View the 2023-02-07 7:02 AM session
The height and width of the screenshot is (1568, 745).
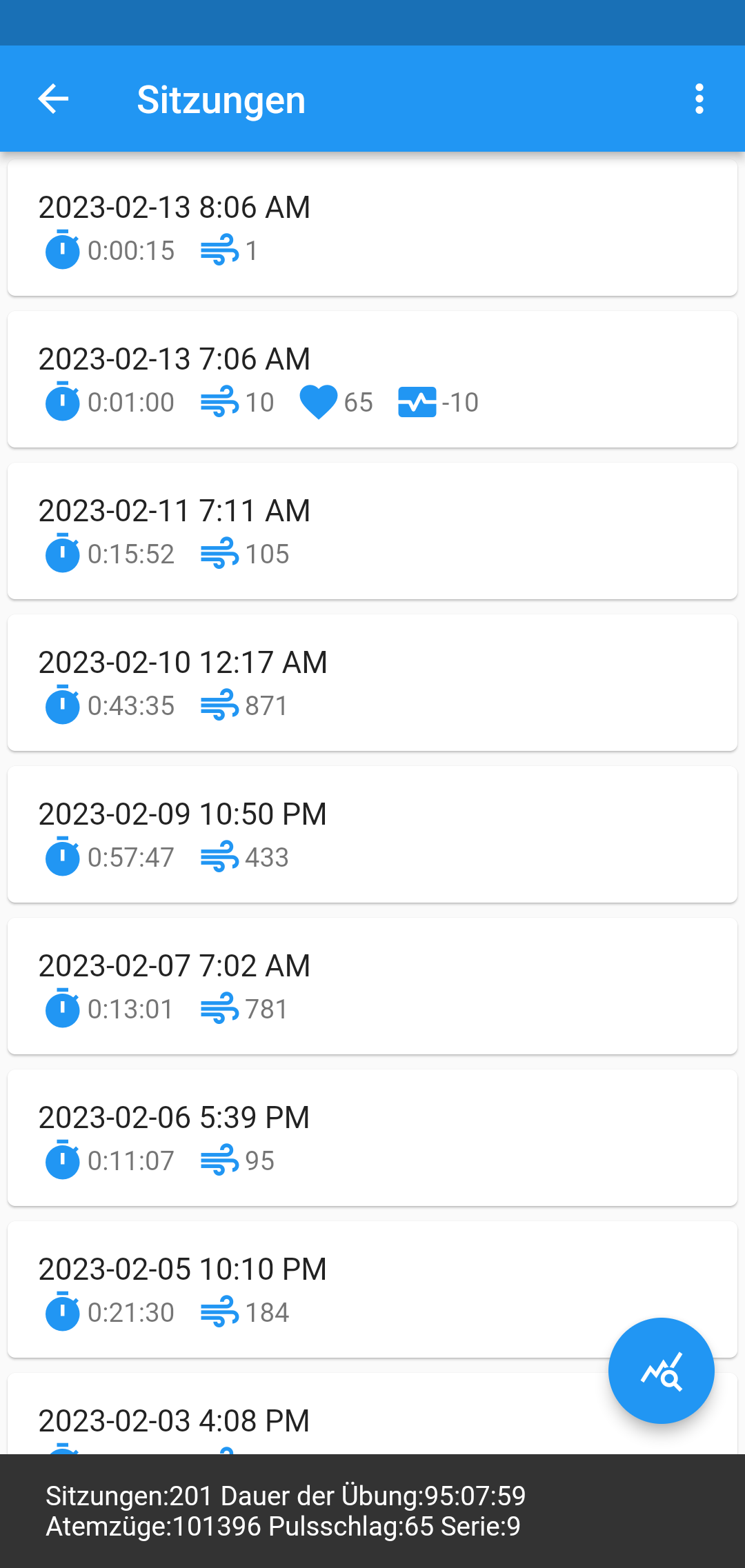pos(372,986)
